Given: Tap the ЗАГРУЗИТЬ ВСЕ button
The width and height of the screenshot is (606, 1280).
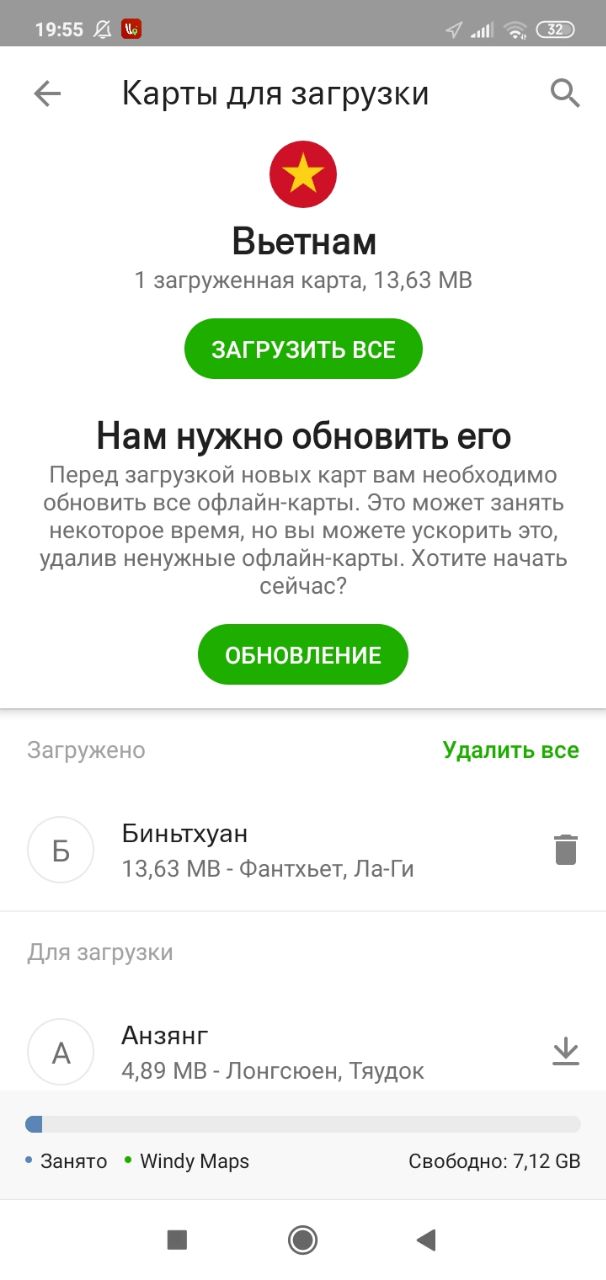Looking at the screenshot, I should [x=303, y=350].
